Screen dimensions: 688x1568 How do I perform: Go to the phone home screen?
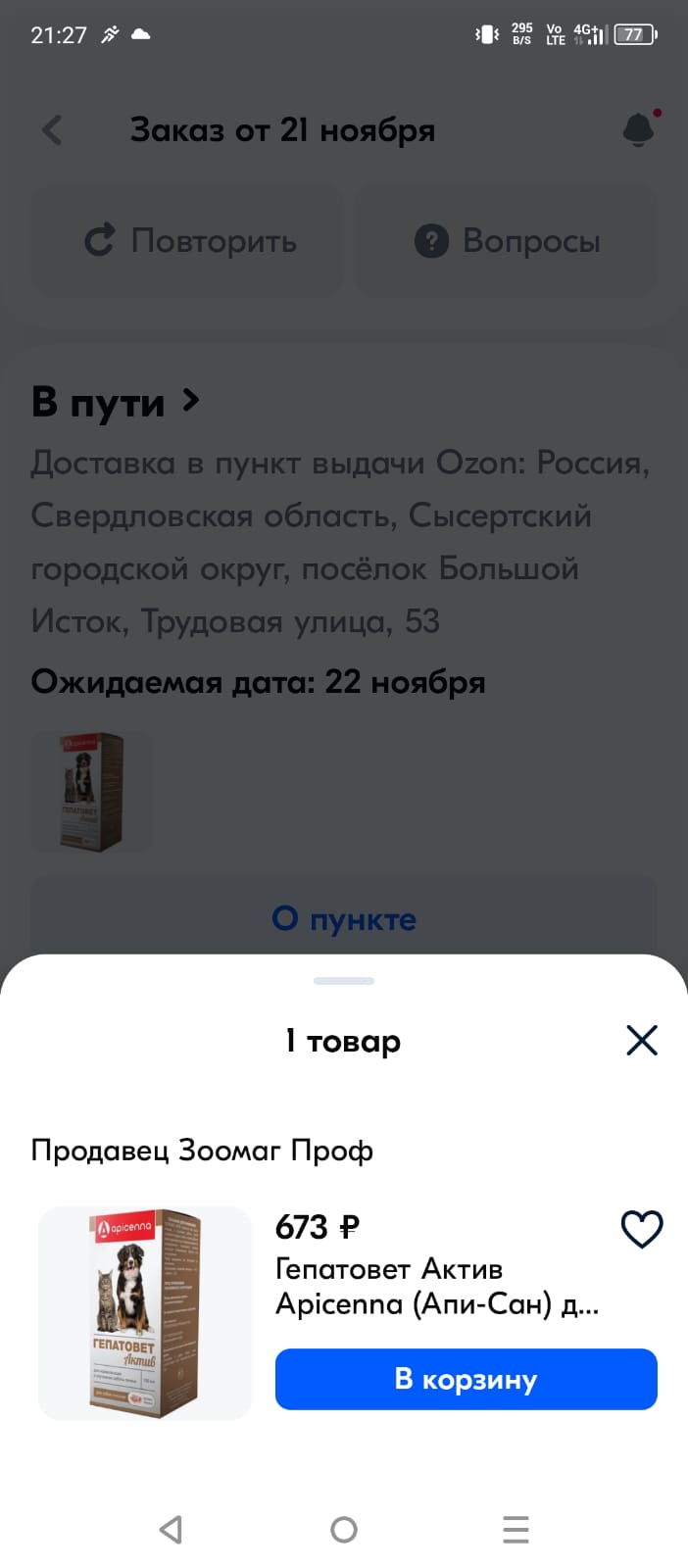[x=344, y=1529]
